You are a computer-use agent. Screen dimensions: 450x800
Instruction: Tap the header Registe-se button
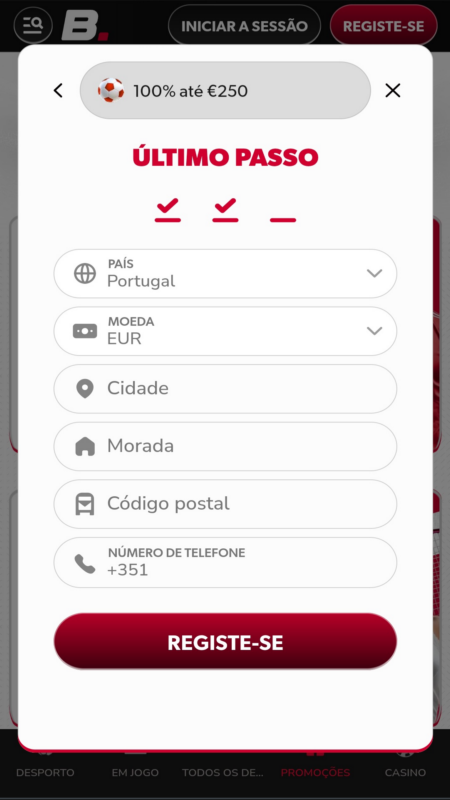click(384, 26)
